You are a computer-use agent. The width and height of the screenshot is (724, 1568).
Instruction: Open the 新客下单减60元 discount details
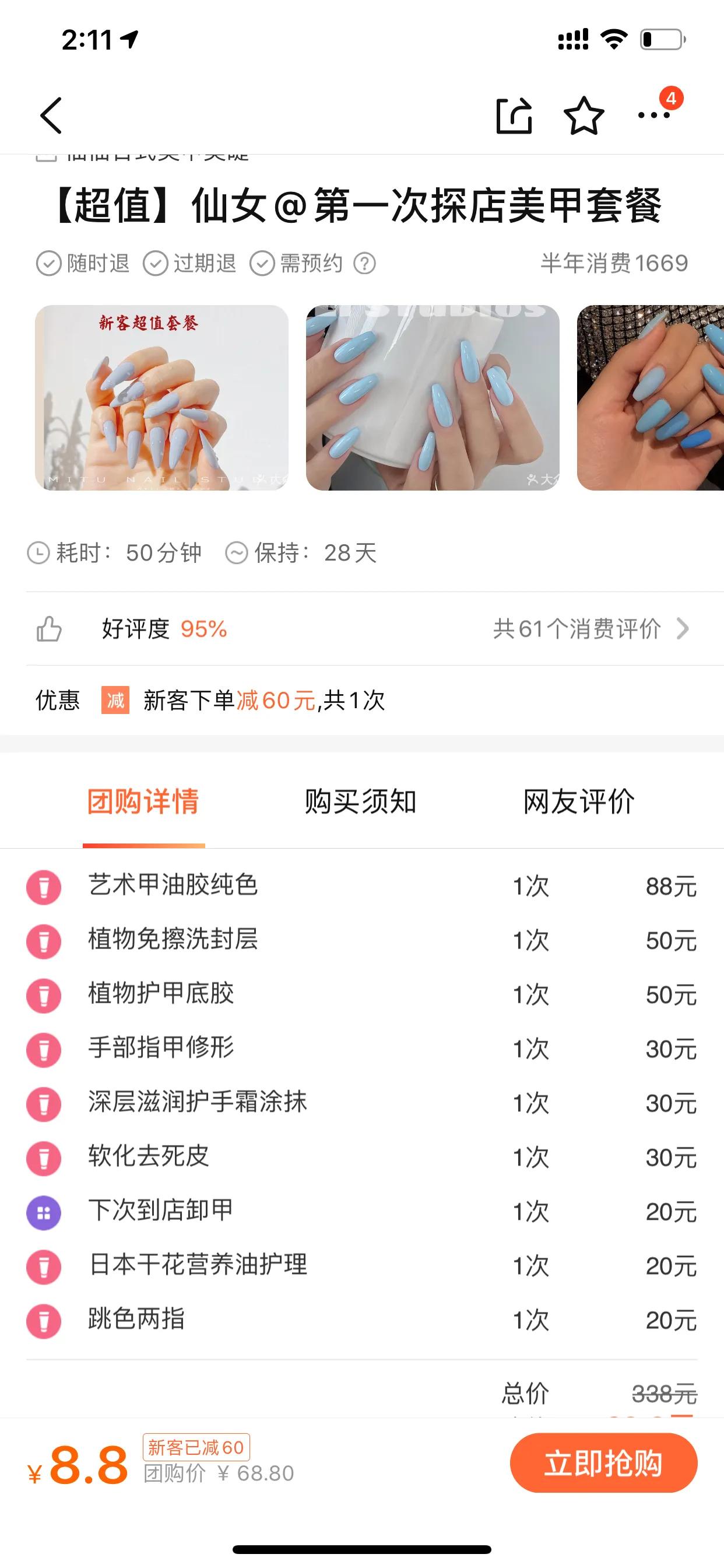(x=264, y=701)
